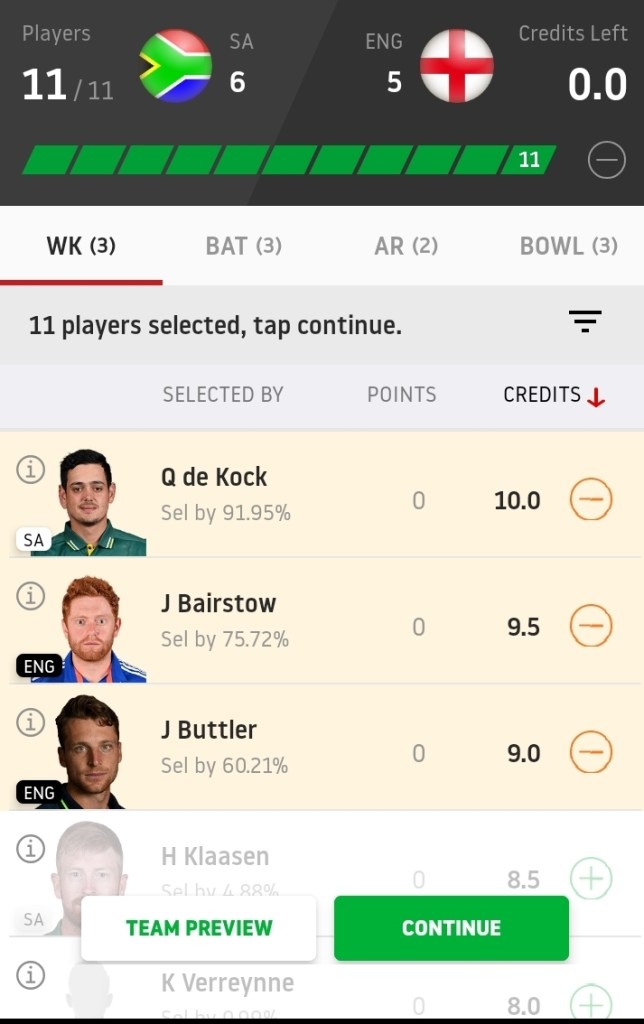Select the WK tab
Screen dimensions: 644x1024
81,246
